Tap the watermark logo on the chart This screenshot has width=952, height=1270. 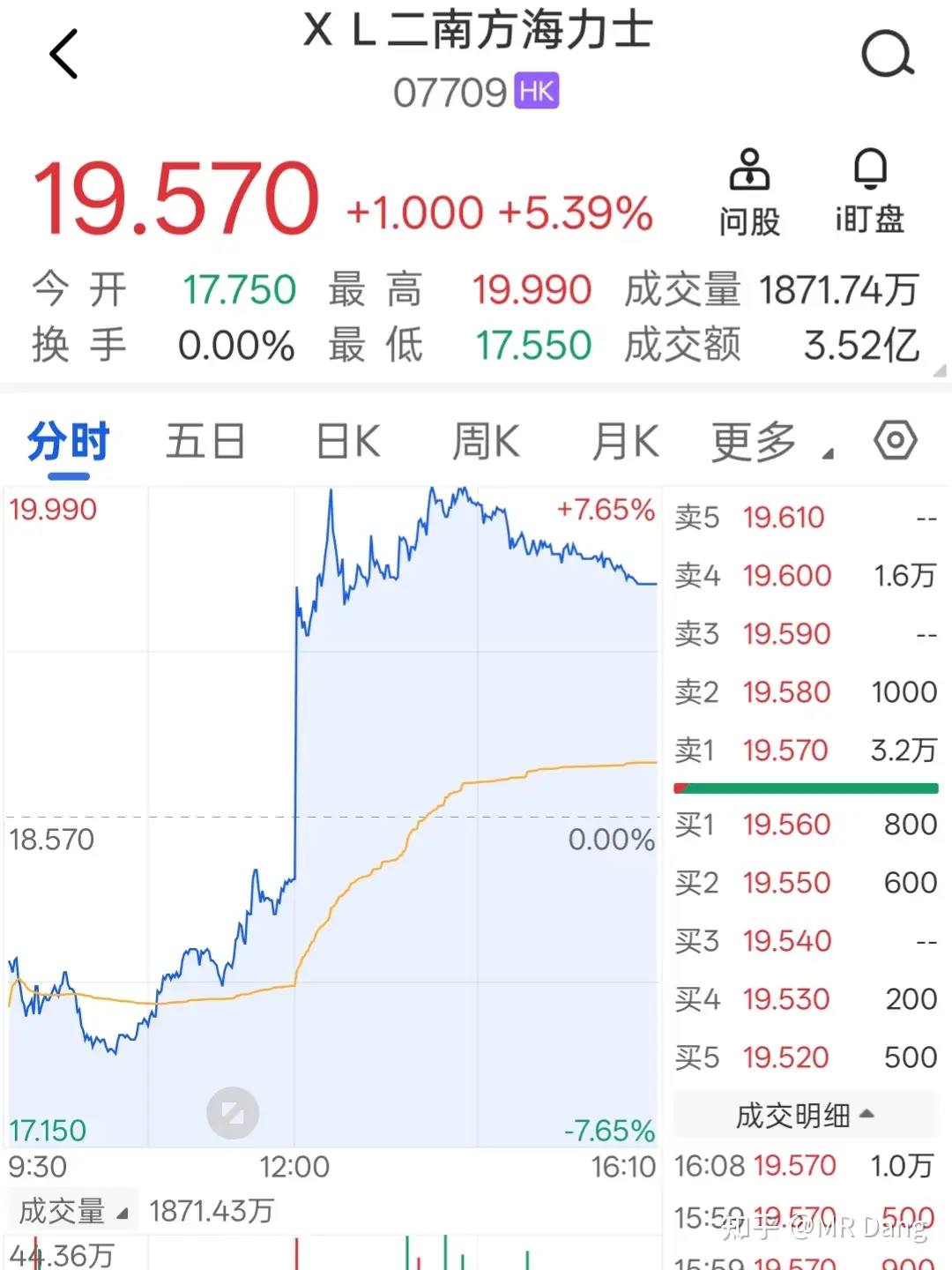pos(232,1113)
